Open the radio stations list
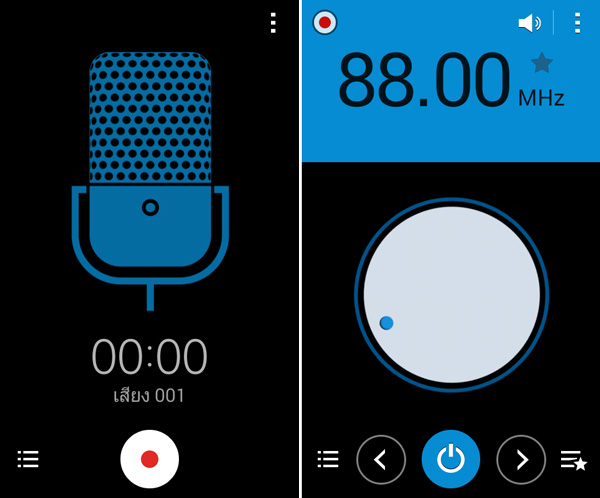Screen dimensions: 600x498 pos(328,460)
